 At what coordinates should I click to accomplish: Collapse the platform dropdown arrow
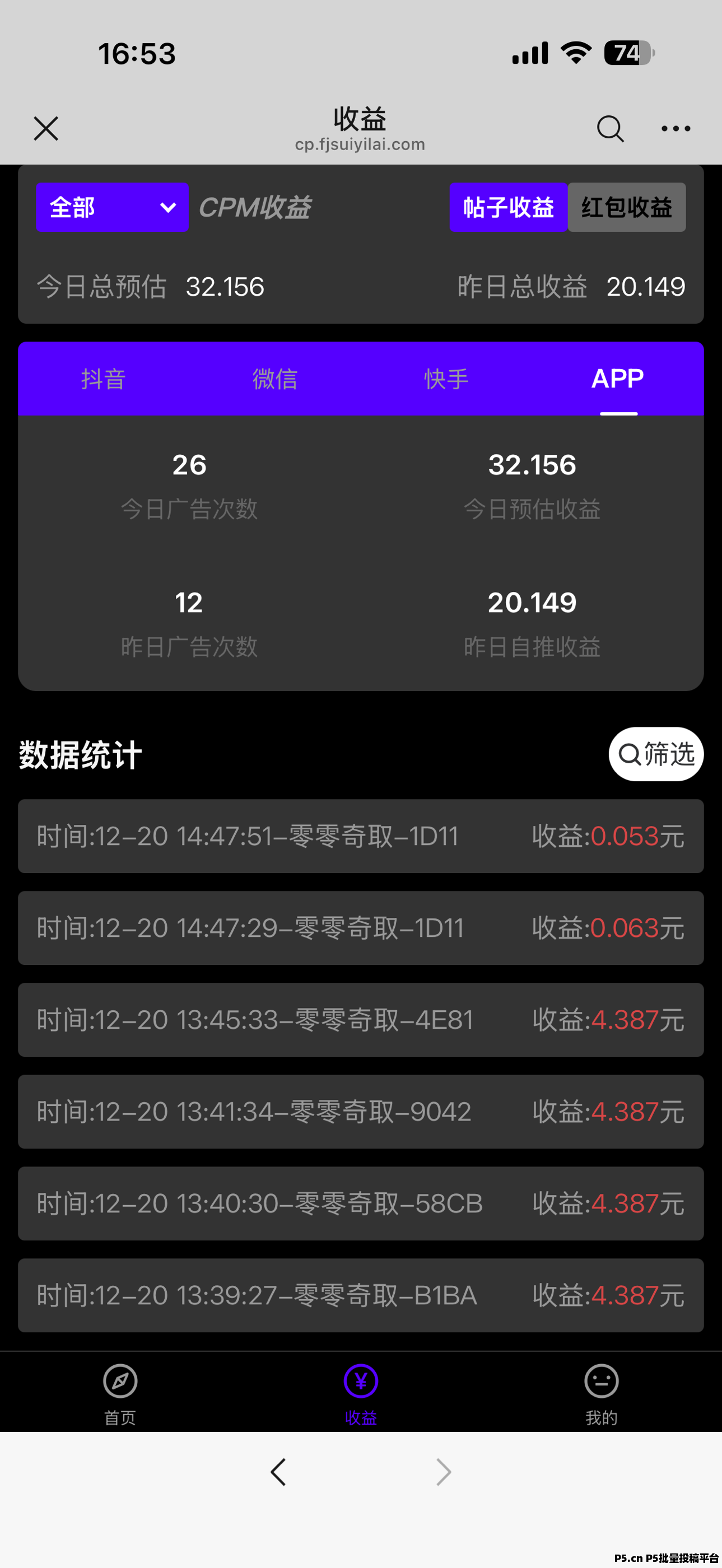166,208
